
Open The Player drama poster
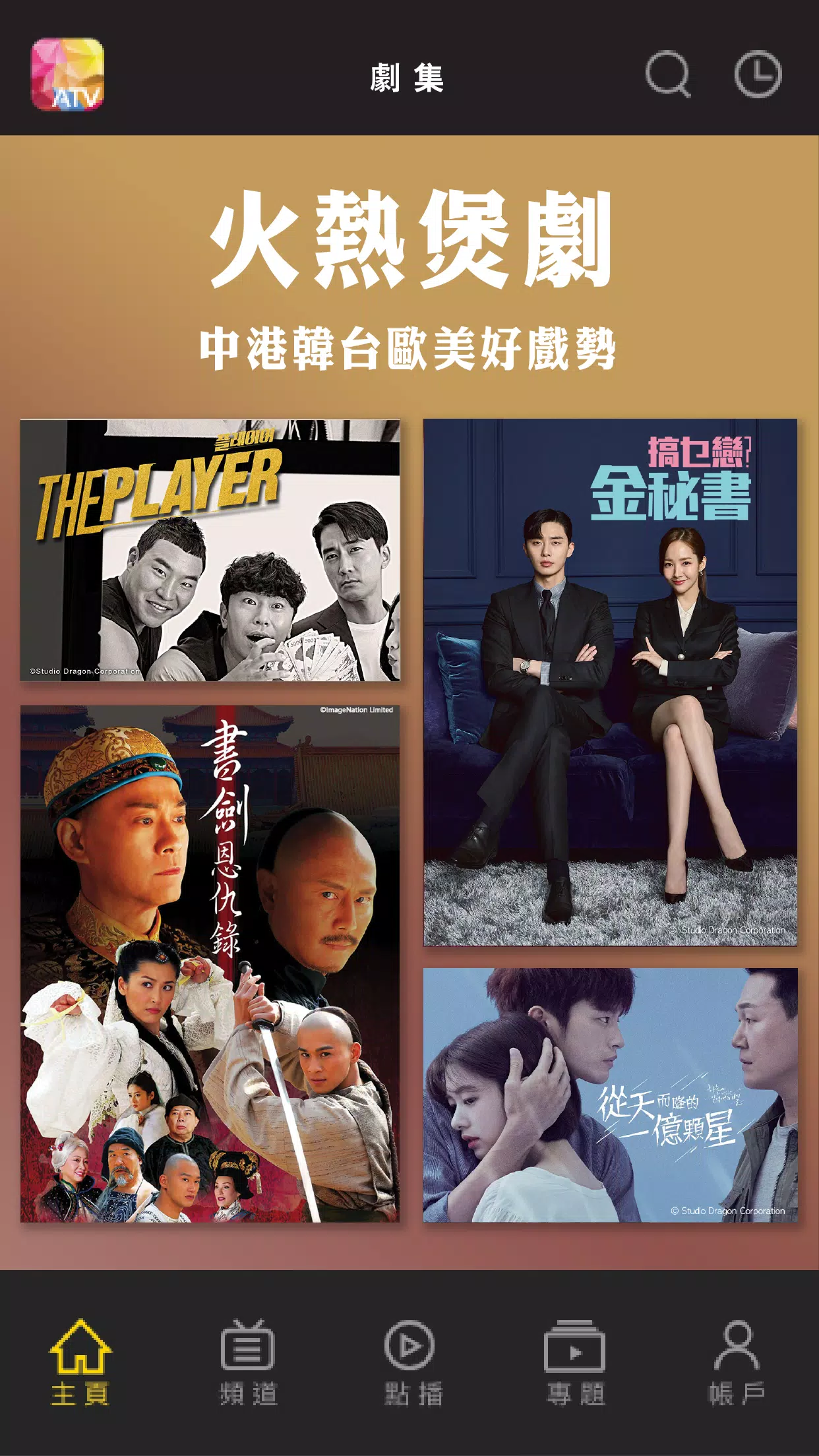[x=210, y=550]
